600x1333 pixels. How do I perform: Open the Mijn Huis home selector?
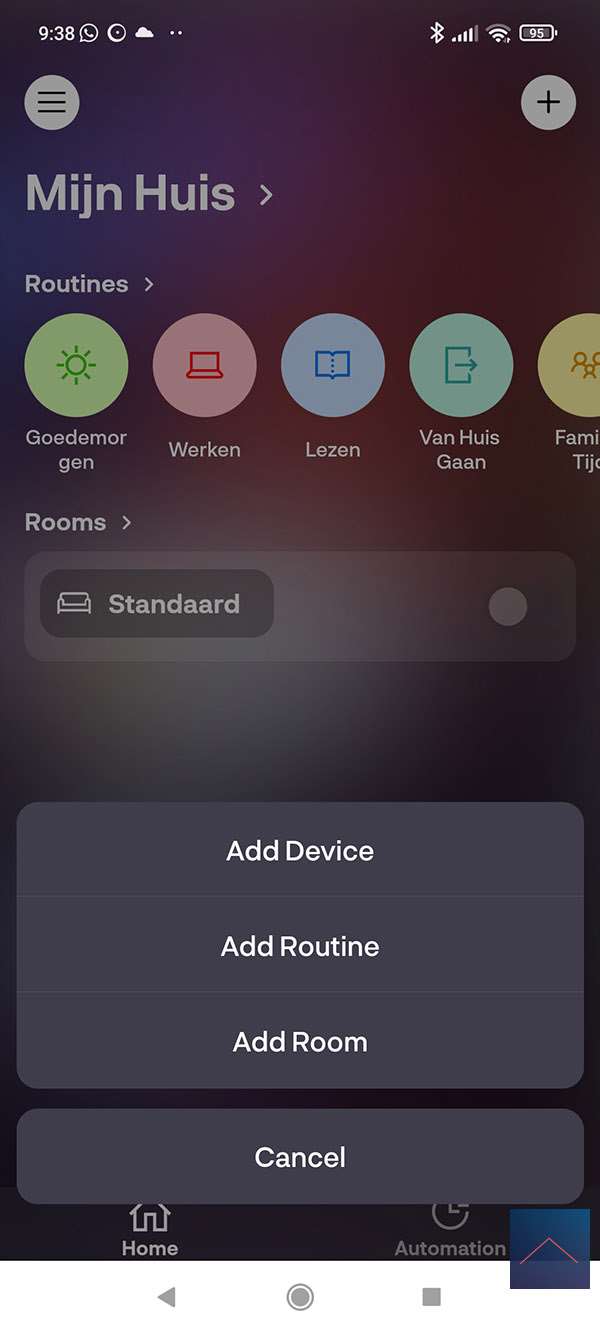pos(148,194)
